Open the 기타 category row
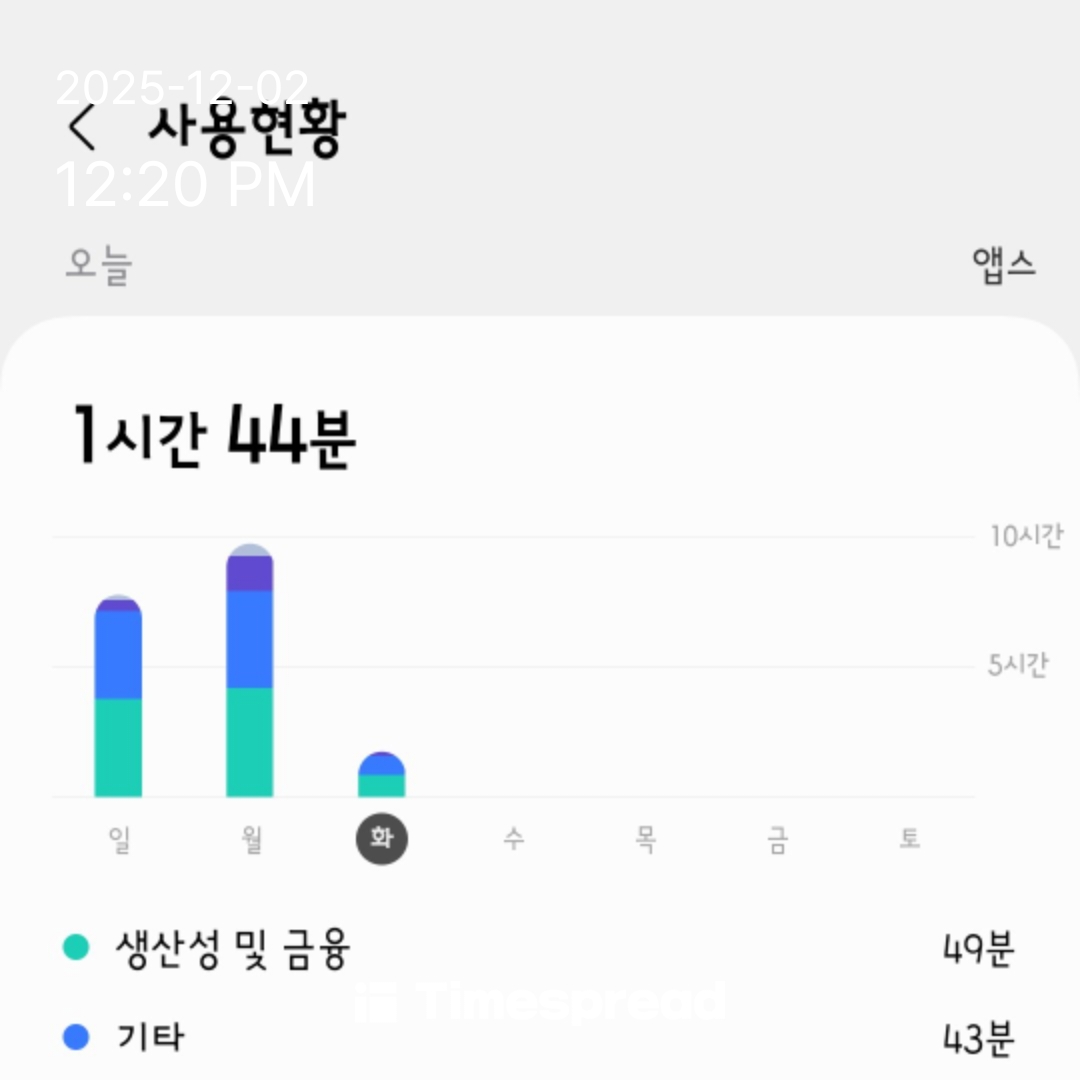The width and height of the screenshot is (1080, 1080). pyautogui.click(x=540, y=1038)
